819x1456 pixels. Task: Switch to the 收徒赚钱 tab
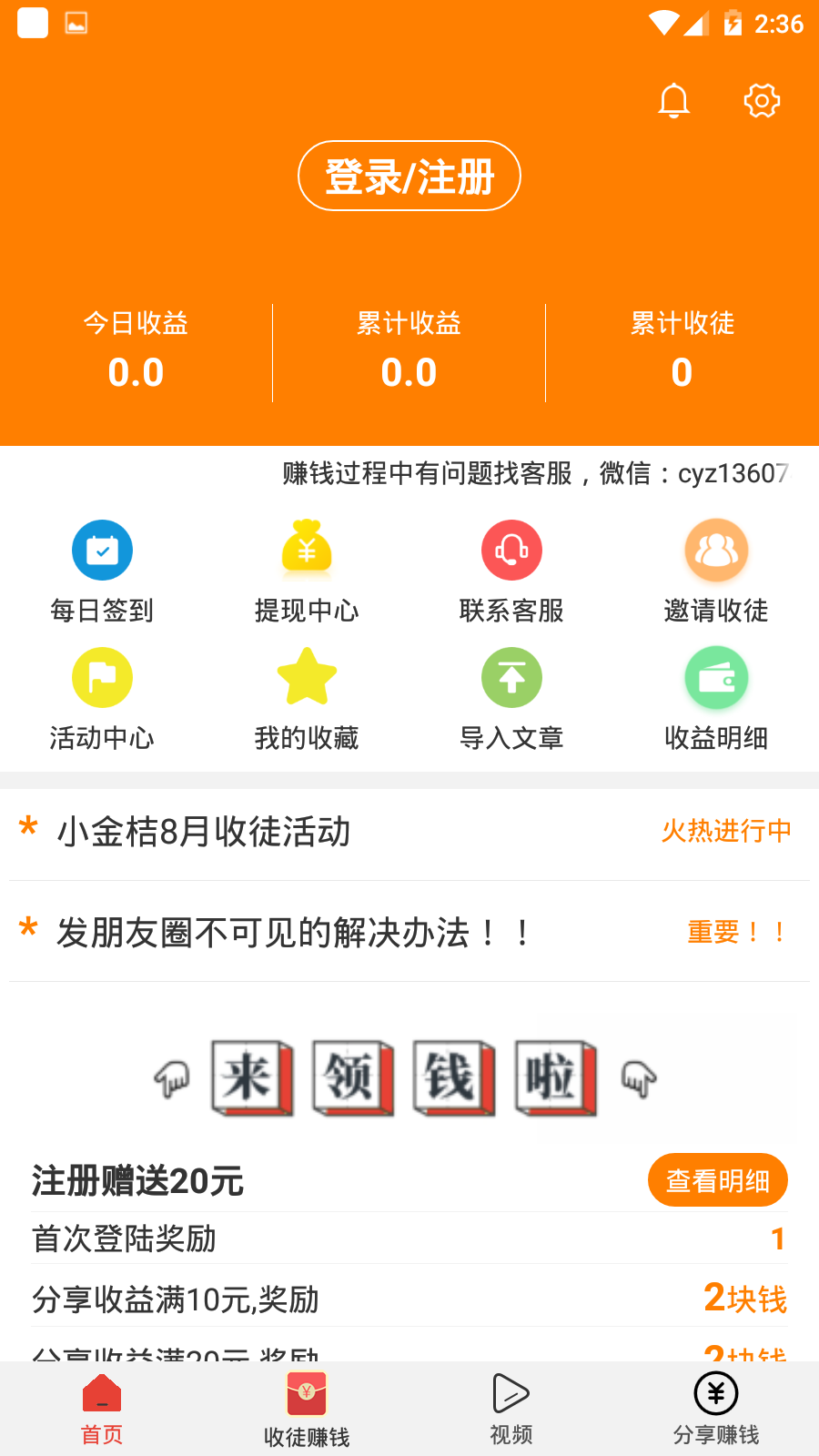pos(307,1409)
